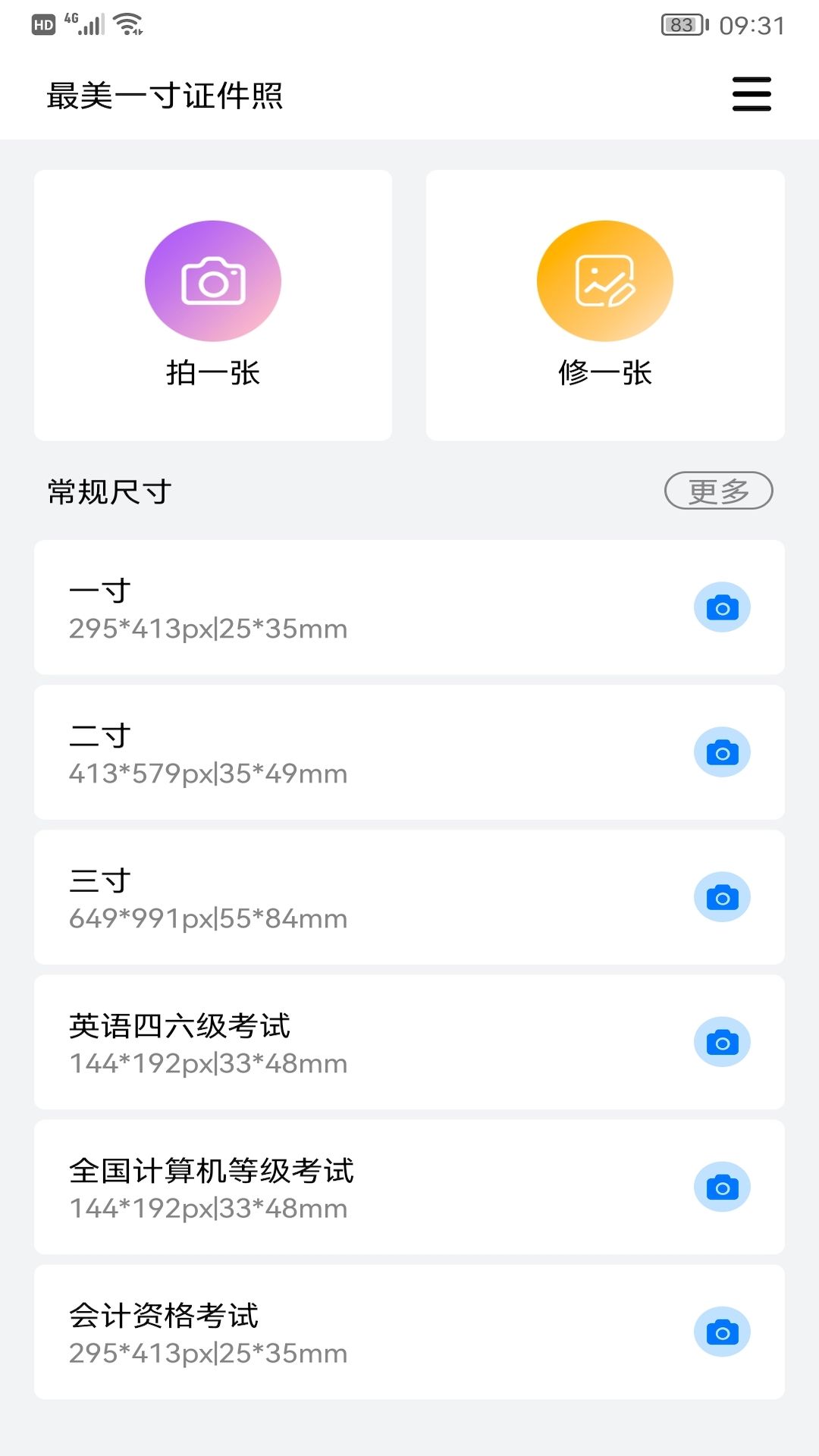Tap the camera icon beside 英语四六级考试
The image size is (819, 1456).
tap(722, 1042)
